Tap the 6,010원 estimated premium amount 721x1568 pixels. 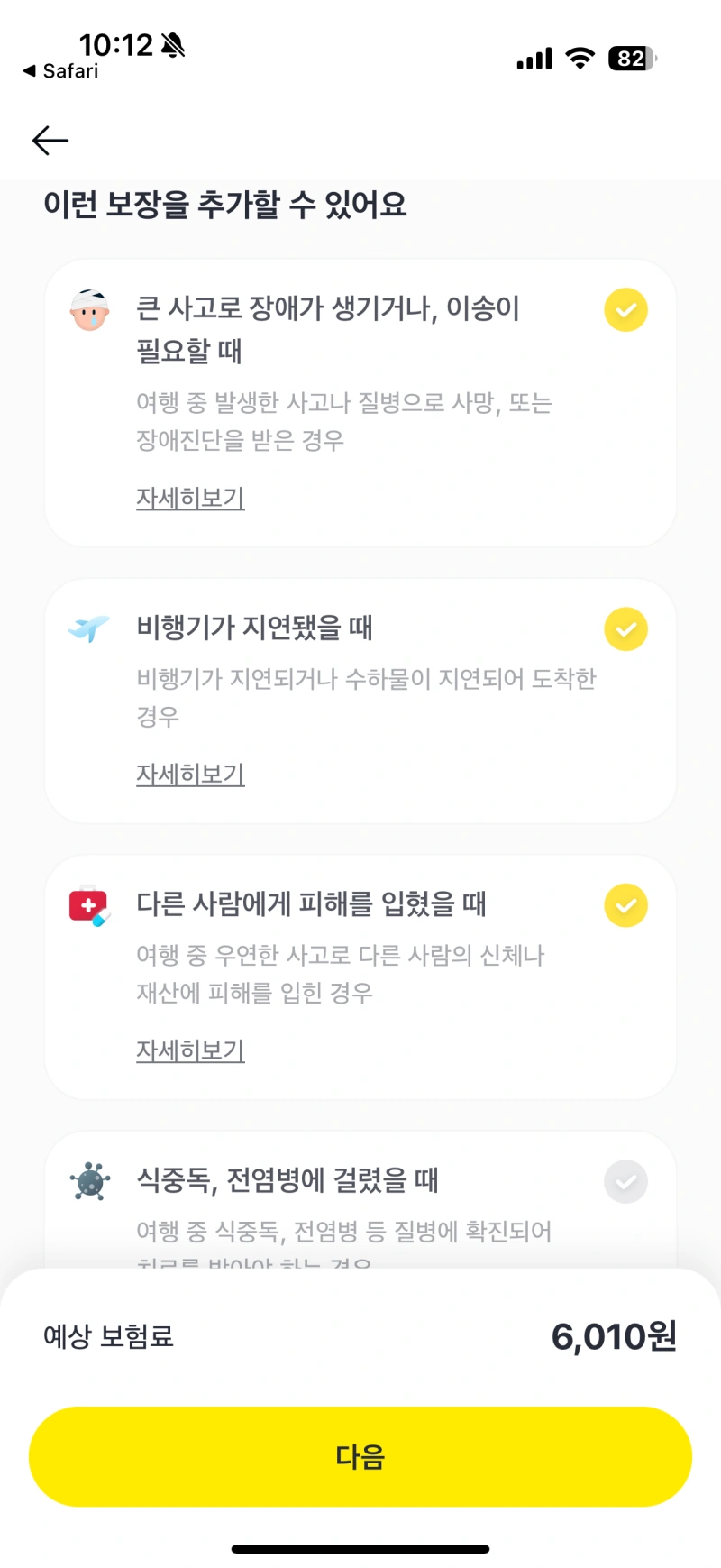(614, 1337)
